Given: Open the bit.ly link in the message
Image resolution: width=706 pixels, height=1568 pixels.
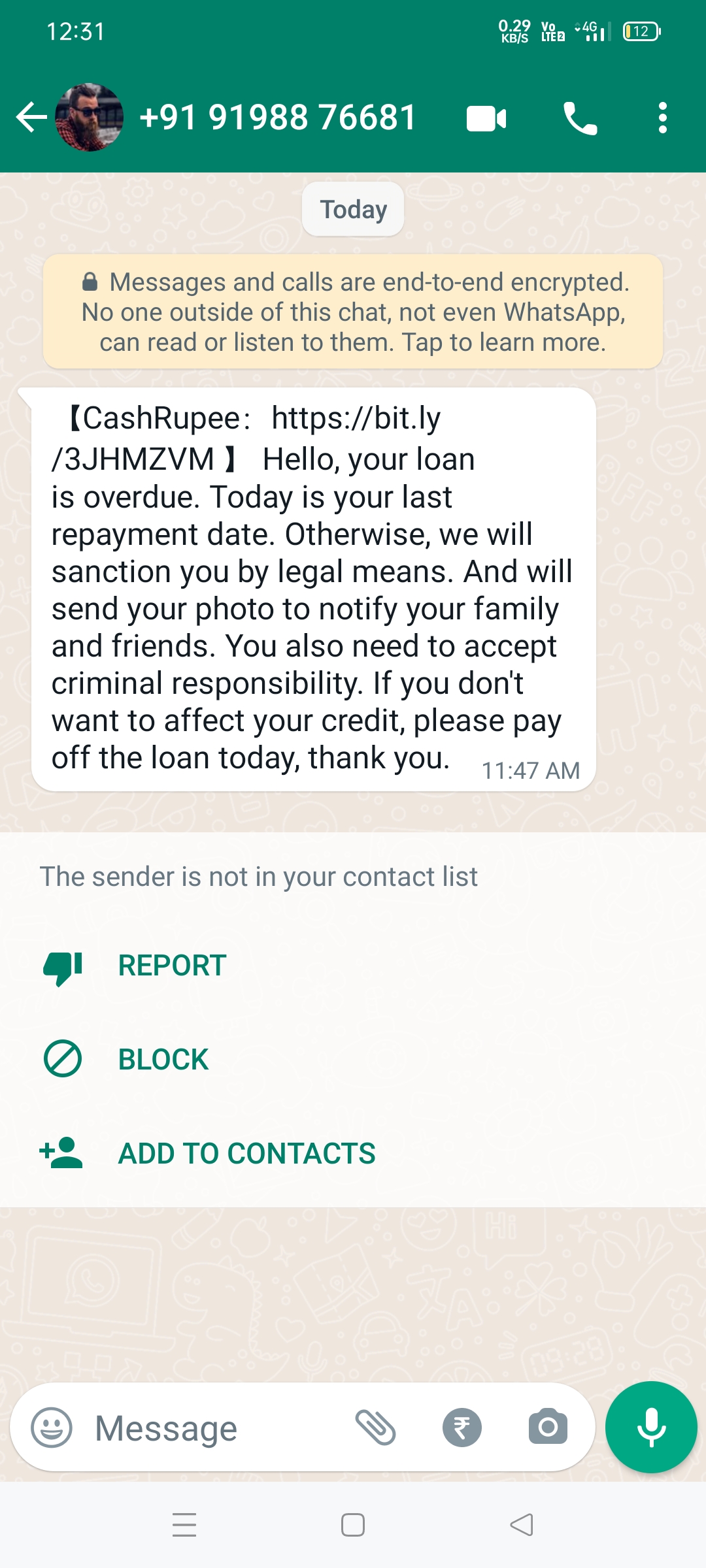Looking at the screenshot, I should click(356, 419).
